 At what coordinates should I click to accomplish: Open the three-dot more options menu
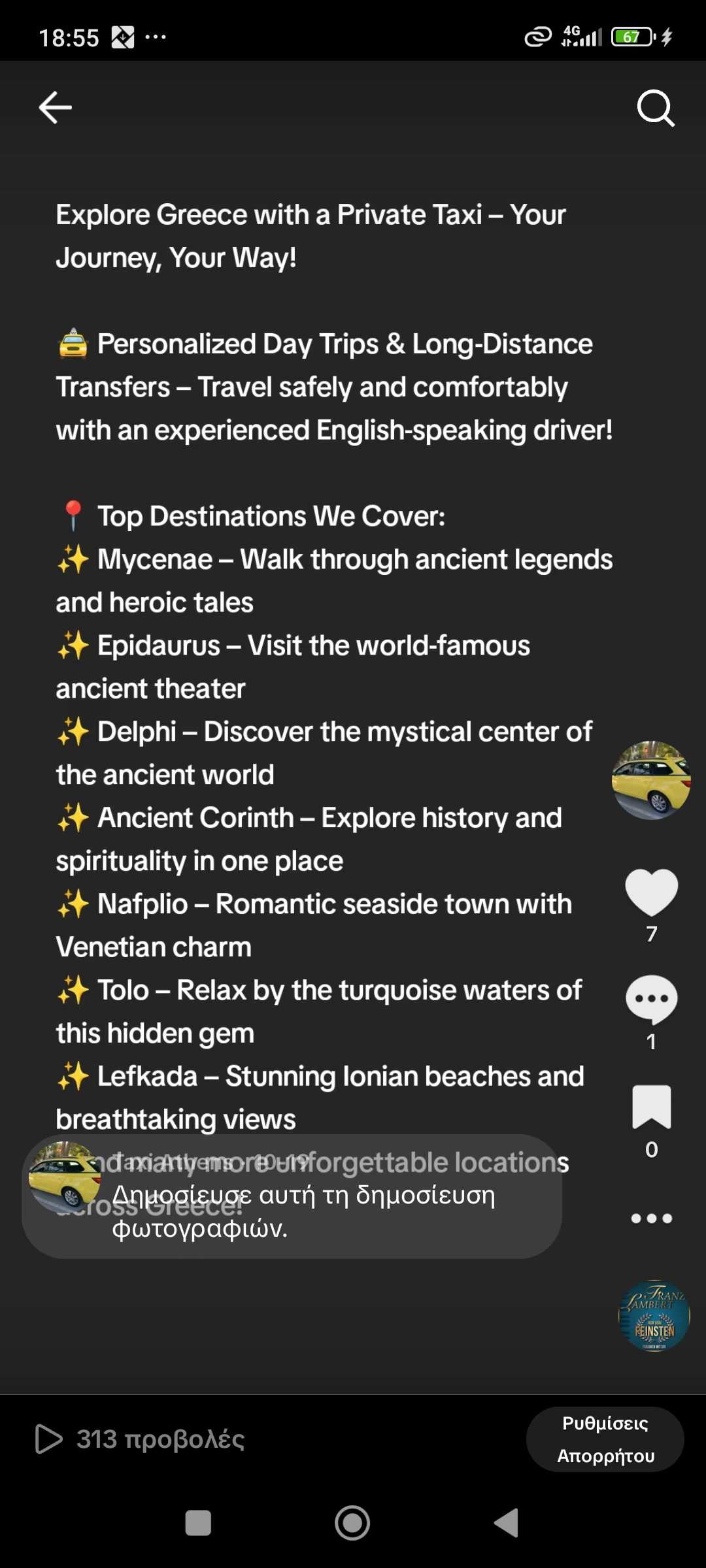coord(652,1218)
